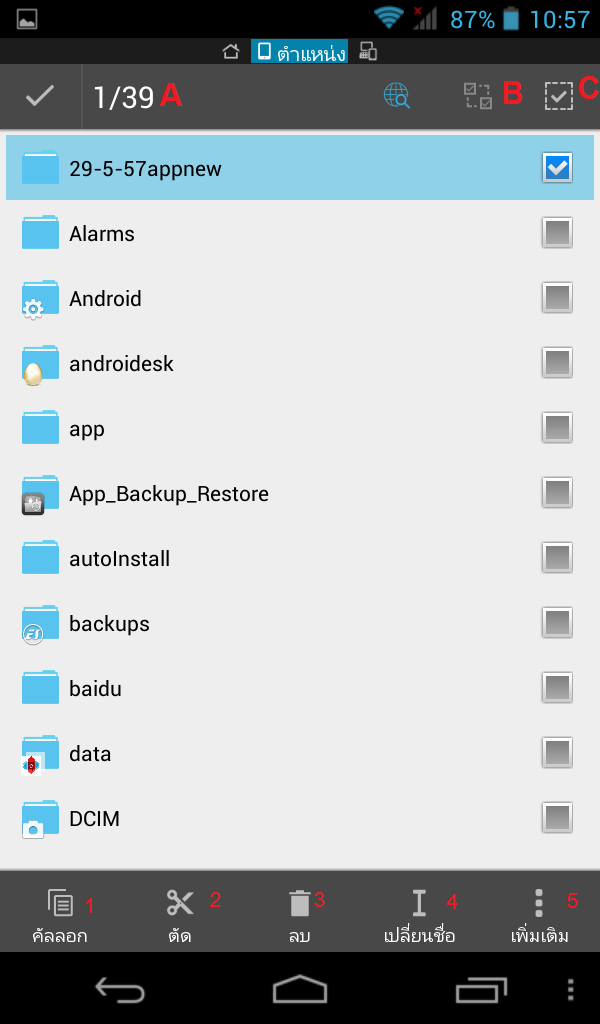Viewport: 600px width, 1024px height.
Task: Tick the App_Backup_Restore checkbox
Action: point(557,493)
